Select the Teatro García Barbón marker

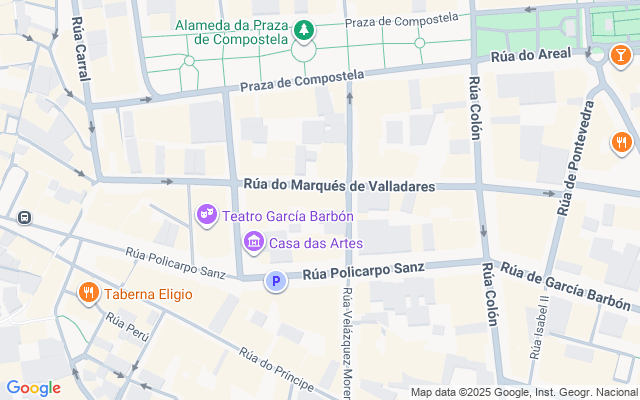tap(208, 214)
